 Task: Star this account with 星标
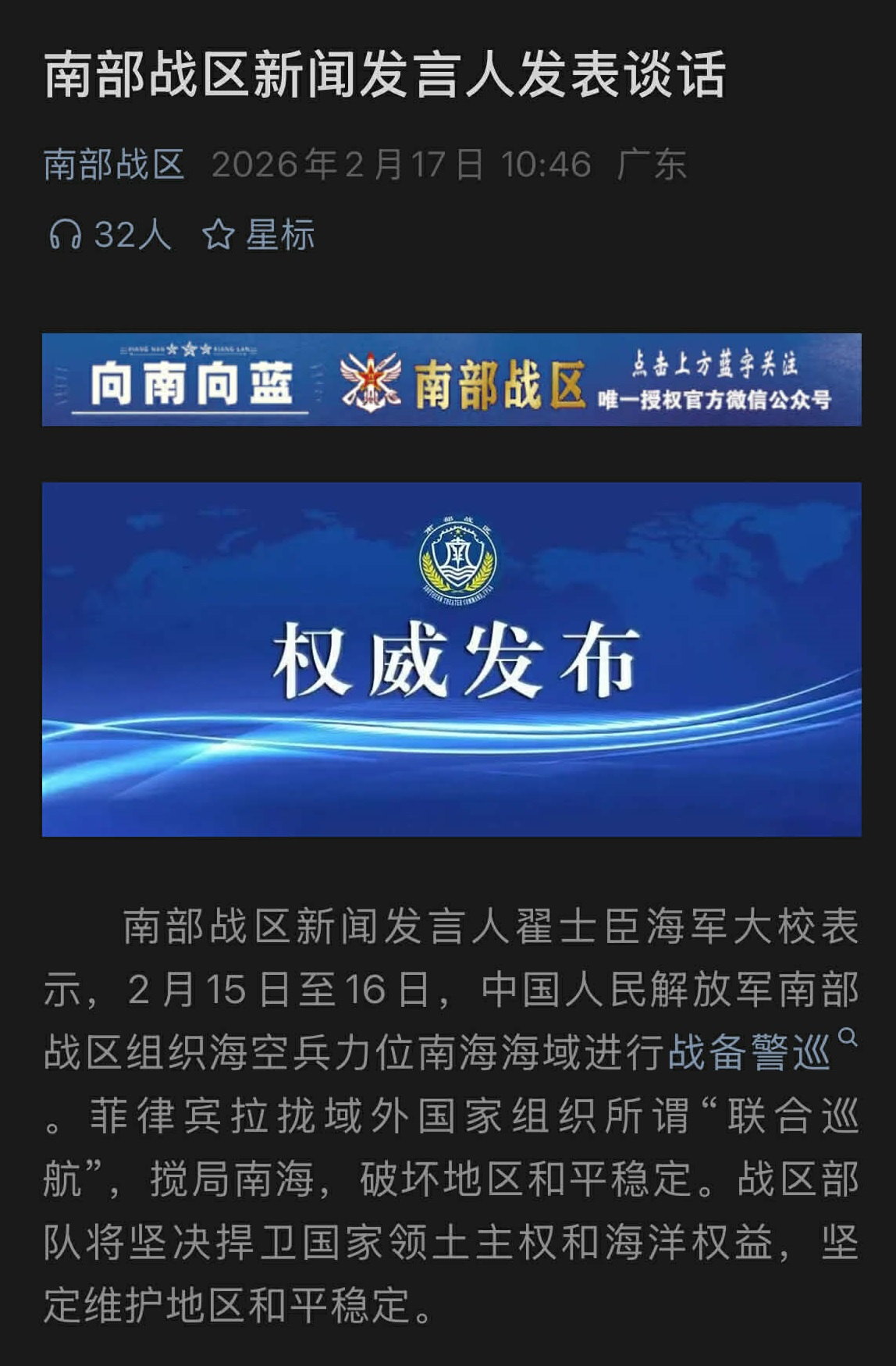click(x=259, y=234)
